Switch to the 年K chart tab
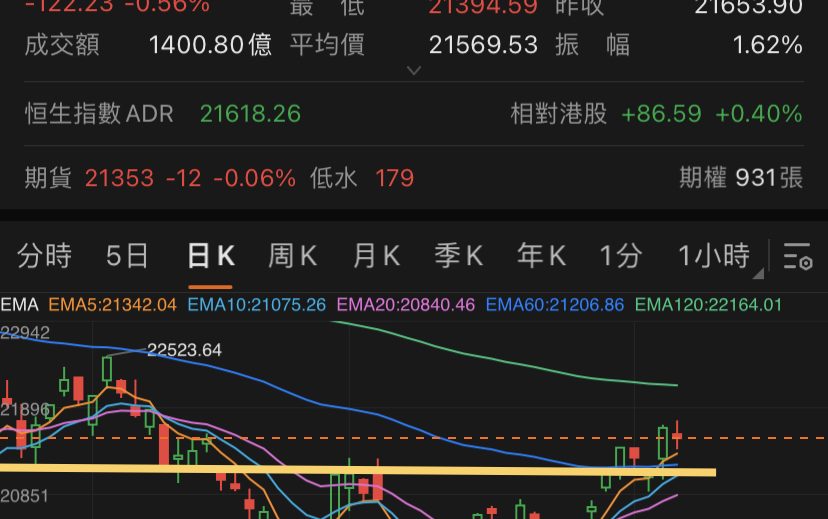This screenshot has height=519, width=828. [x=541, y=256]
